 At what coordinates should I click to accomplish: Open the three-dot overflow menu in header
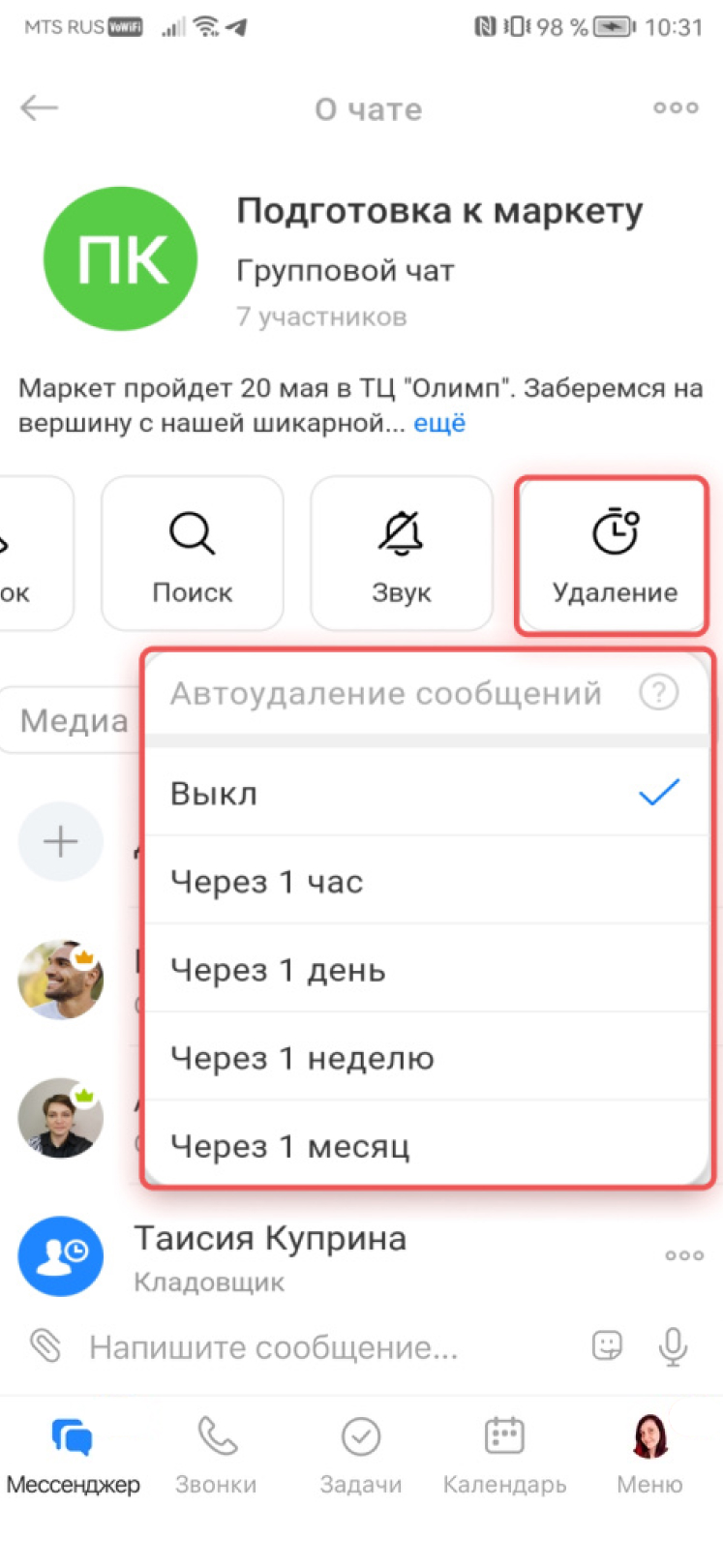pyautogui.click(x=675, y=107)
